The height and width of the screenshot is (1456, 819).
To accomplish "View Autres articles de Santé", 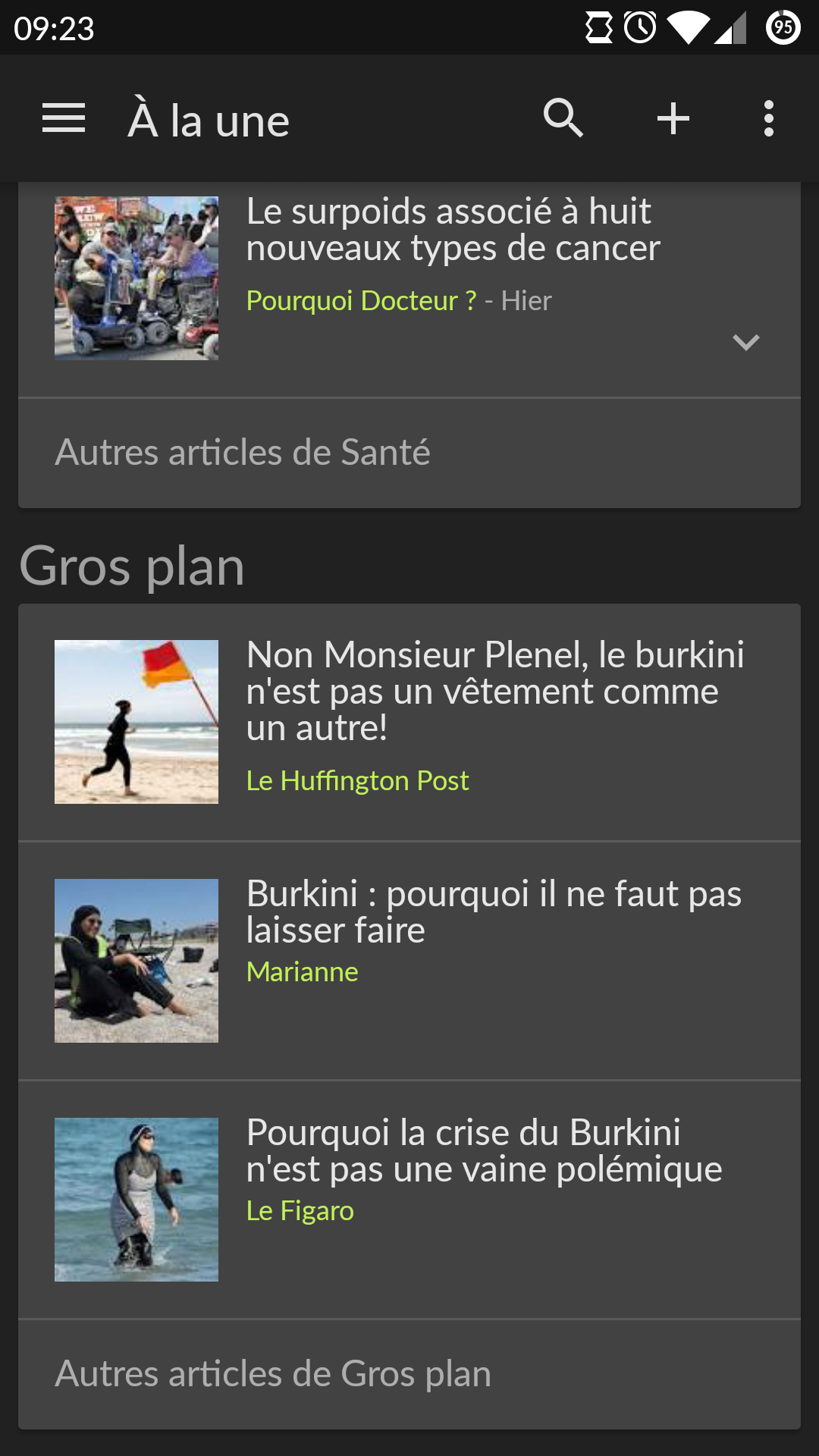I will coord(243,453).
